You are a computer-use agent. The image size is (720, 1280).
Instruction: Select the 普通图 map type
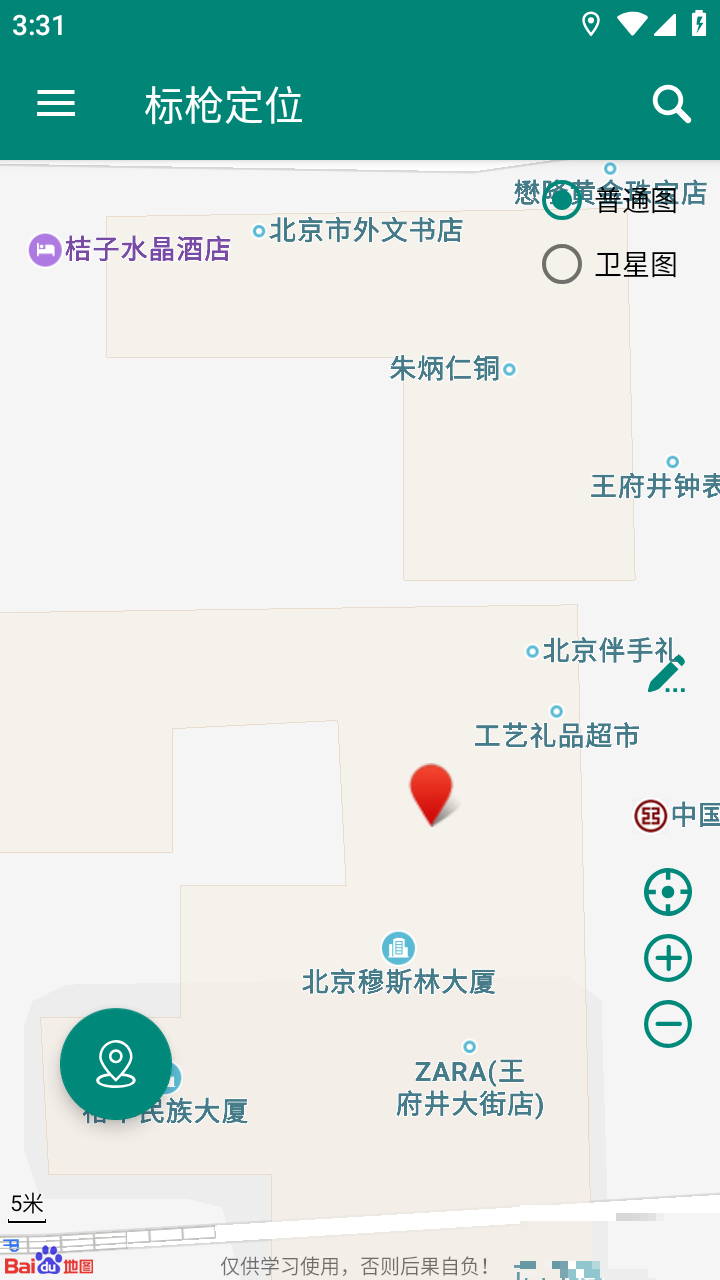point(562,200)
